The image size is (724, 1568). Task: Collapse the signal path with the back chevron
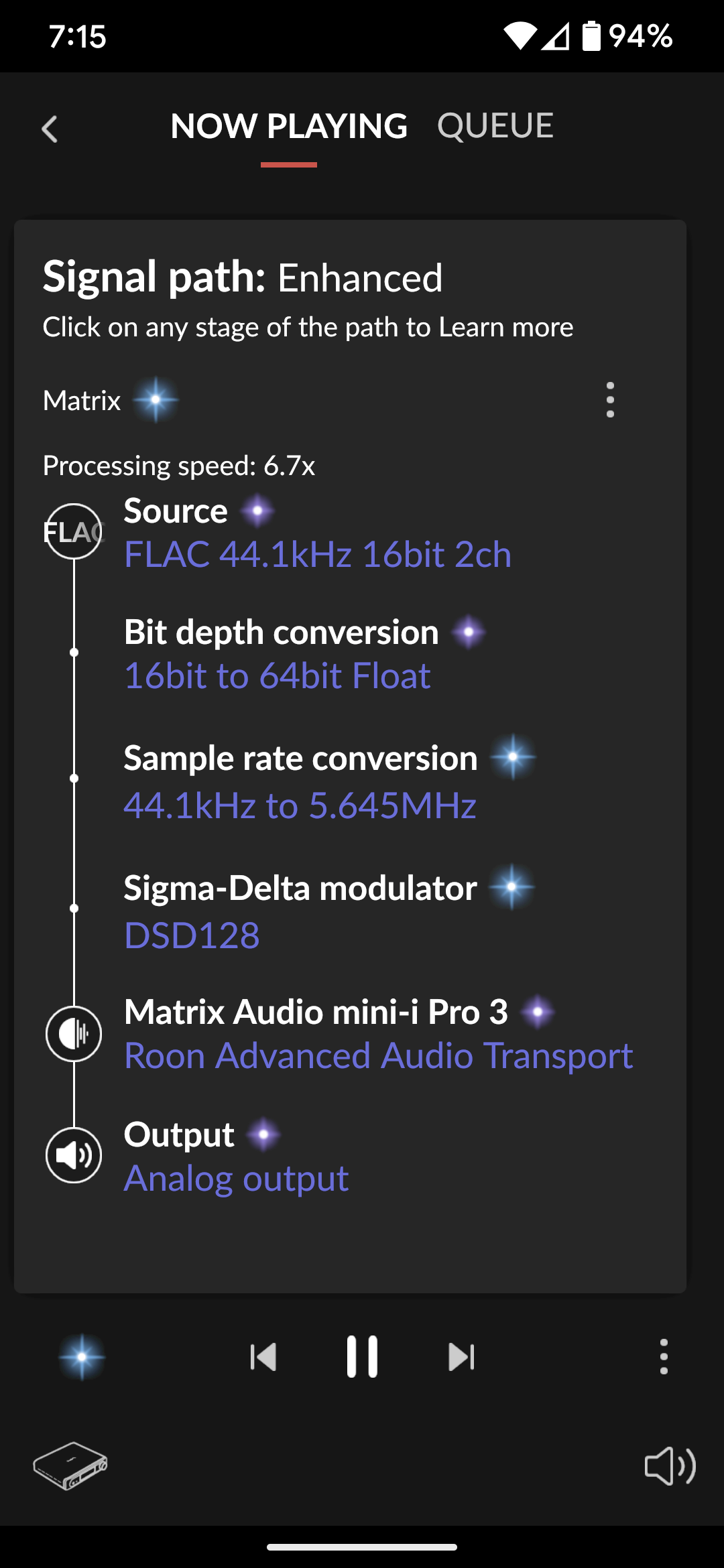click(x=50, y=129)
